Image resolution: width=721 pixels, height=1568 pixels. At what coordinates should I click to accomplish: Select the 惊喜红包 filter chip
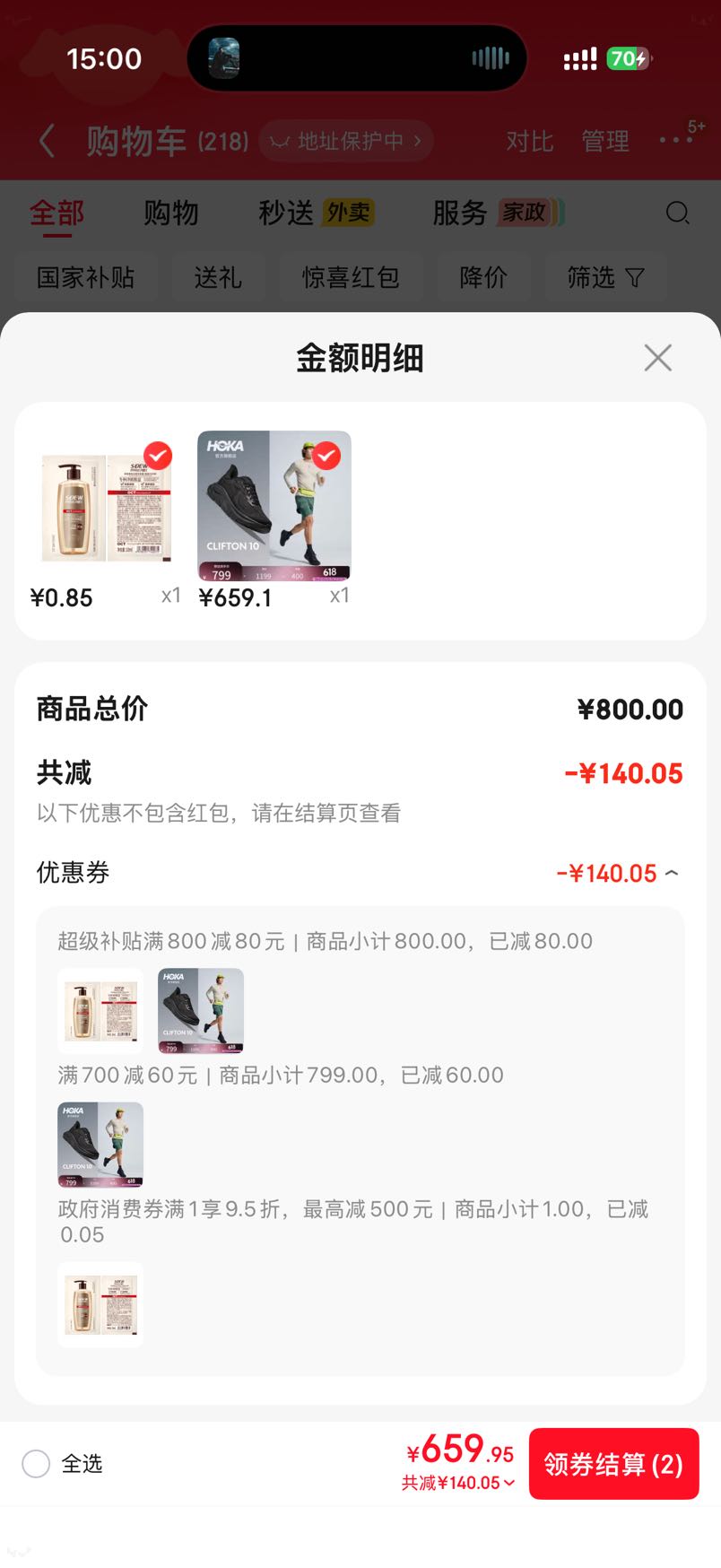coord(351,277)
